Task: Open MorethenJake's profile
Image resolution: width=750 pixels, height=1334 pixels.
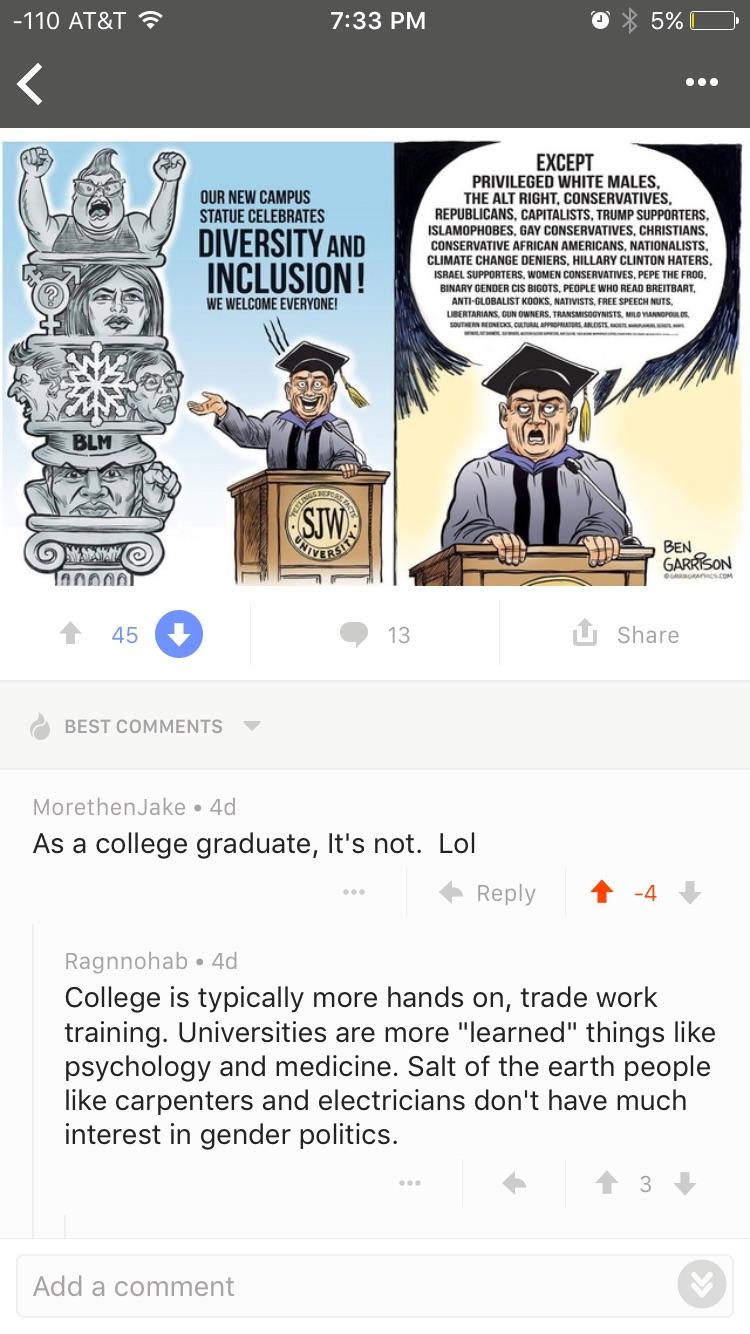Action: point(109,806)
